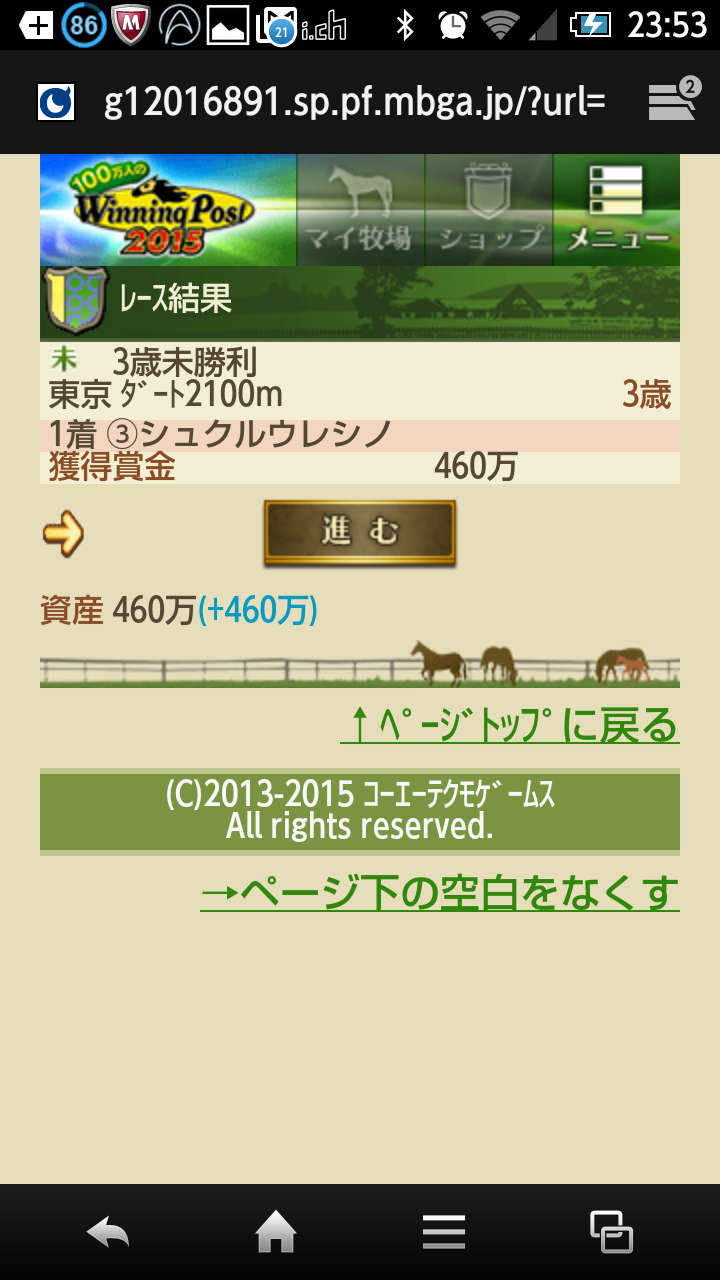The height and width of the screenshot is (1280, 720).
Task: Tap ページ下の空白をなくす link
Action: [x=440, y=892]
